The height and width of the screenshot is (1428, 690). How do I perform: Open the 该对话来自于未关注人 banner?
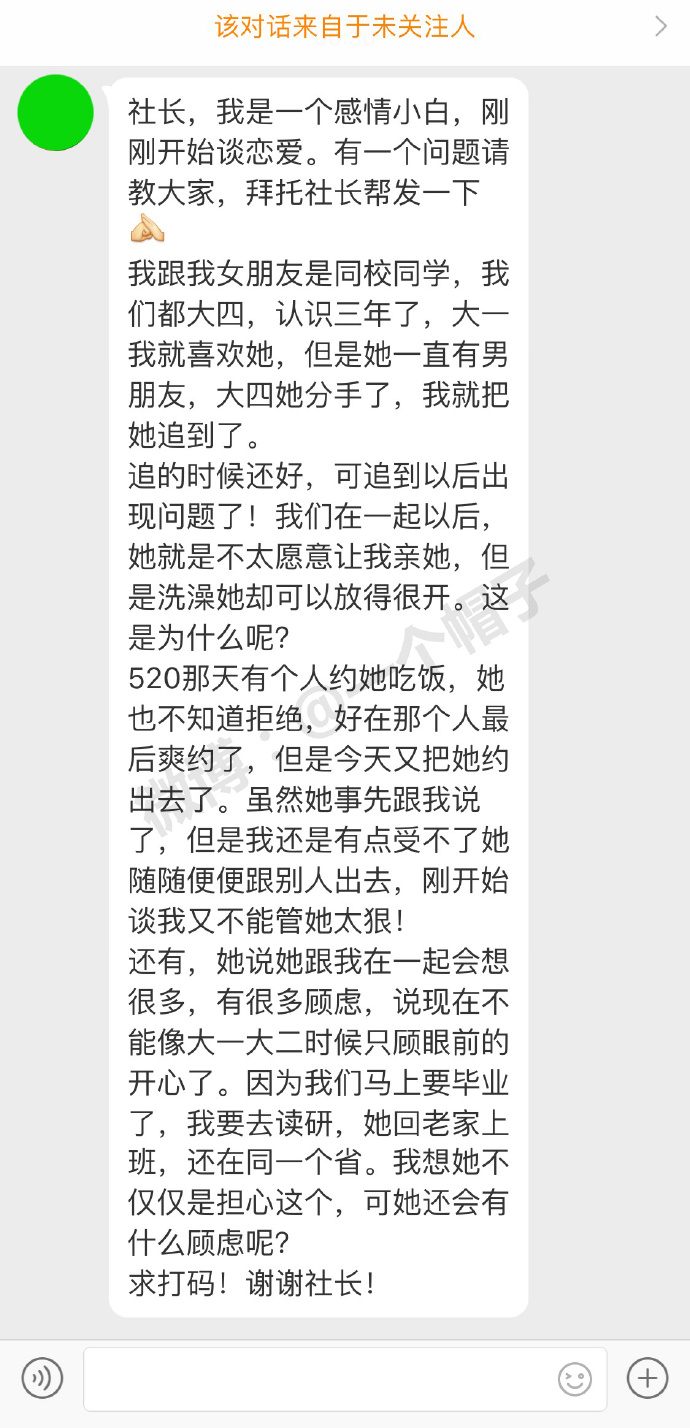coord(345,27)
